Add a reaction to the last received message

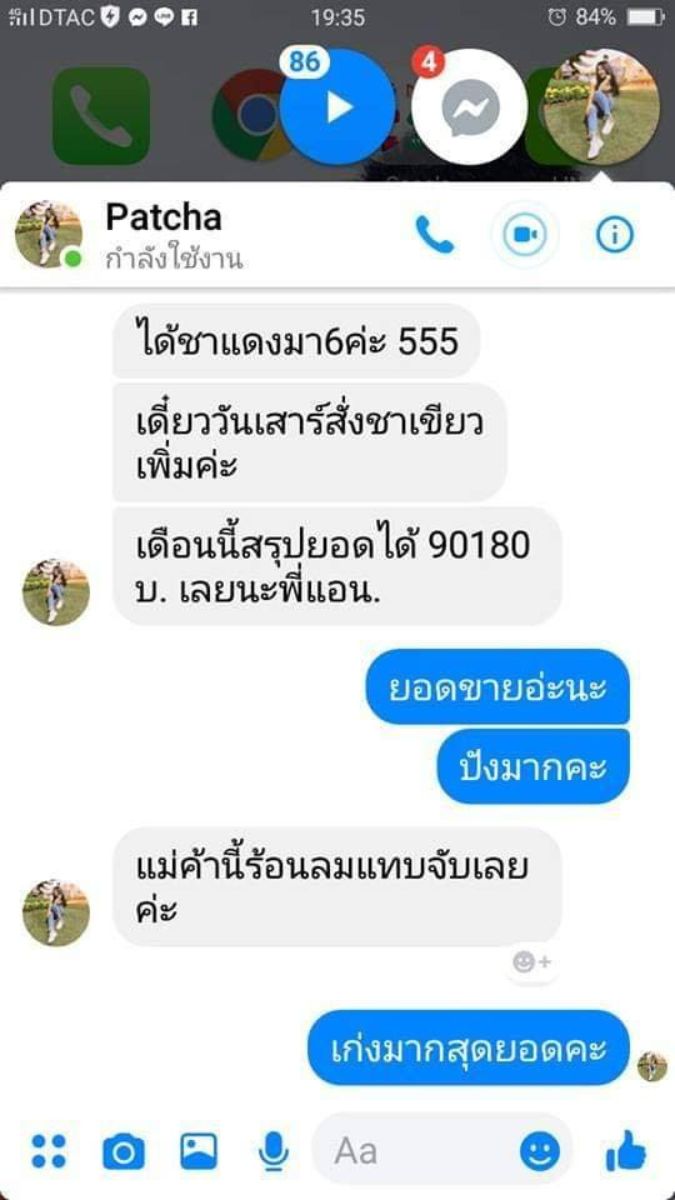click(x=530, y=962)
